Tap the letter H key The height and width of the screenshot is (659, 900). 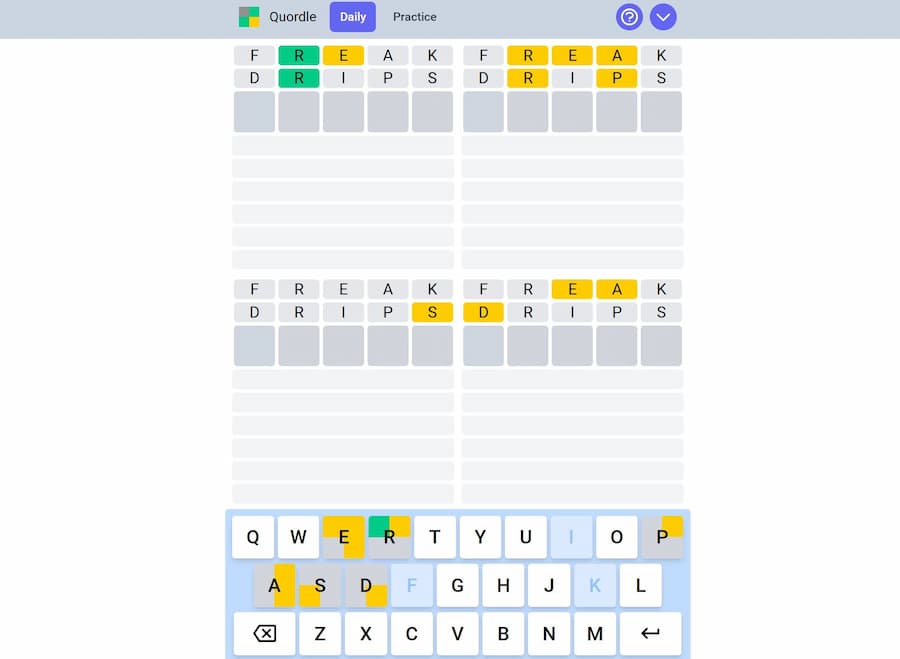(x=503, y=586)
